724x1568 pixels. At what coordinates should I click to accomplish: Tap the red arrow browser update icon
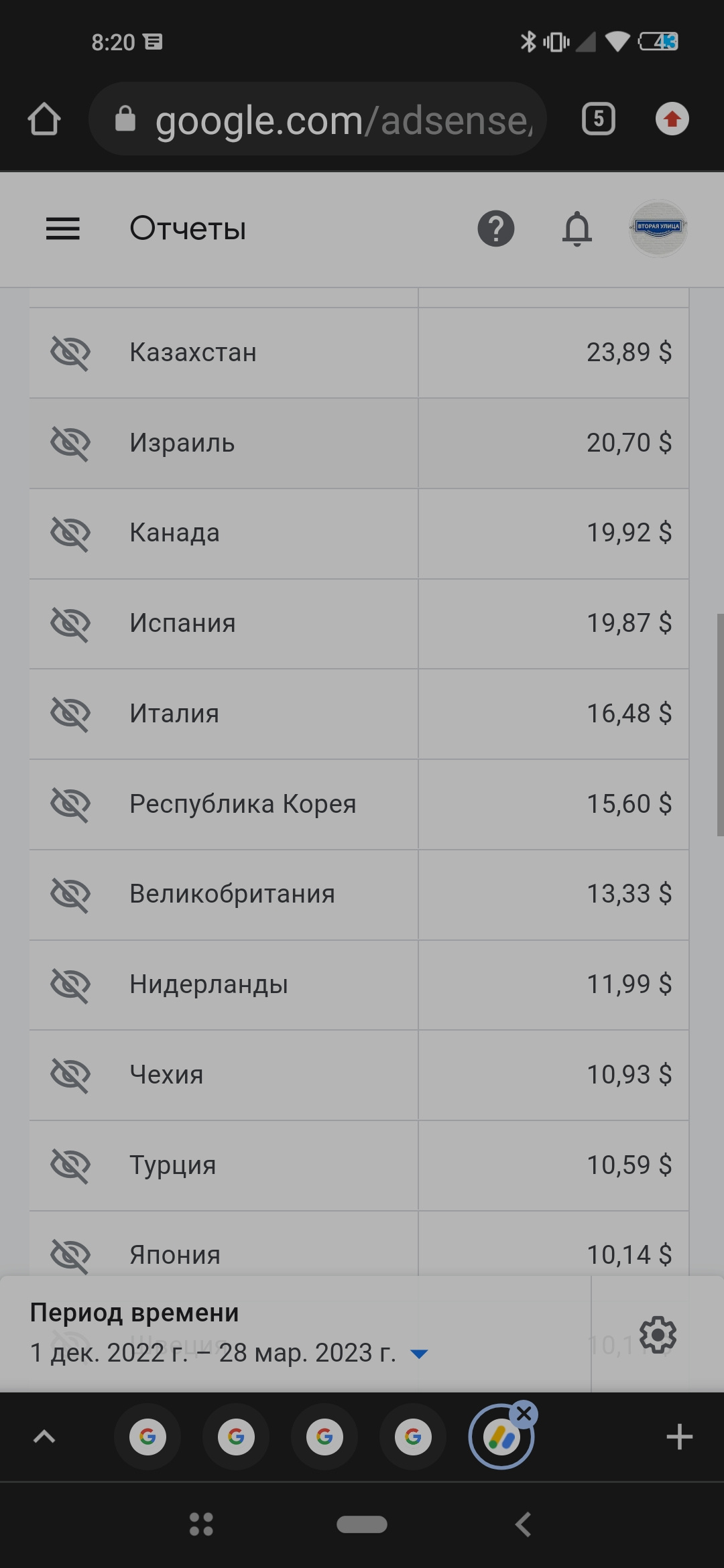672,119
